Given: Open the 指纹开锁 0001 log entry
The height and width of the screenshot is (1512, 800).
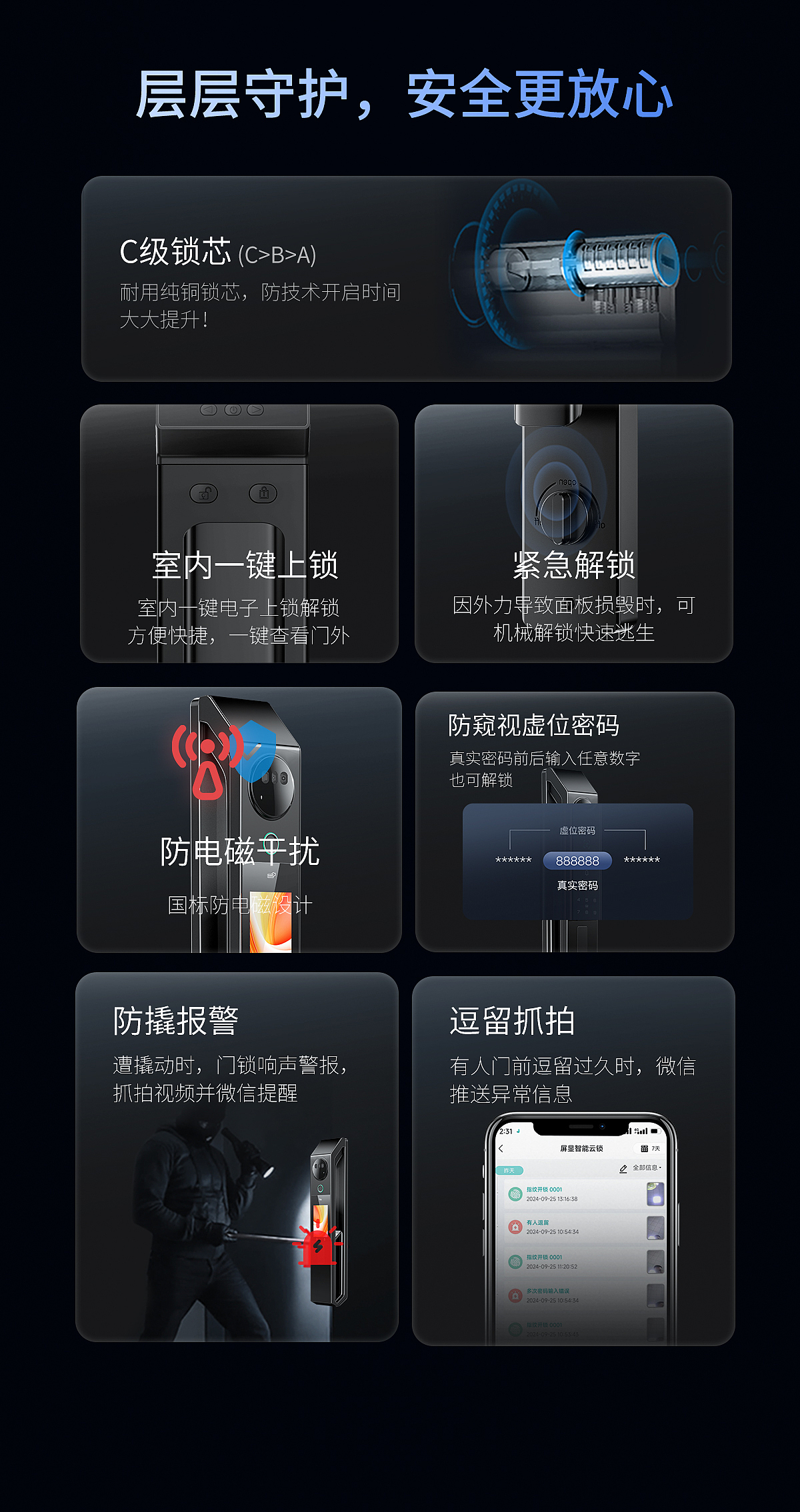Looking at the screenshot, I should [544, 1189].
